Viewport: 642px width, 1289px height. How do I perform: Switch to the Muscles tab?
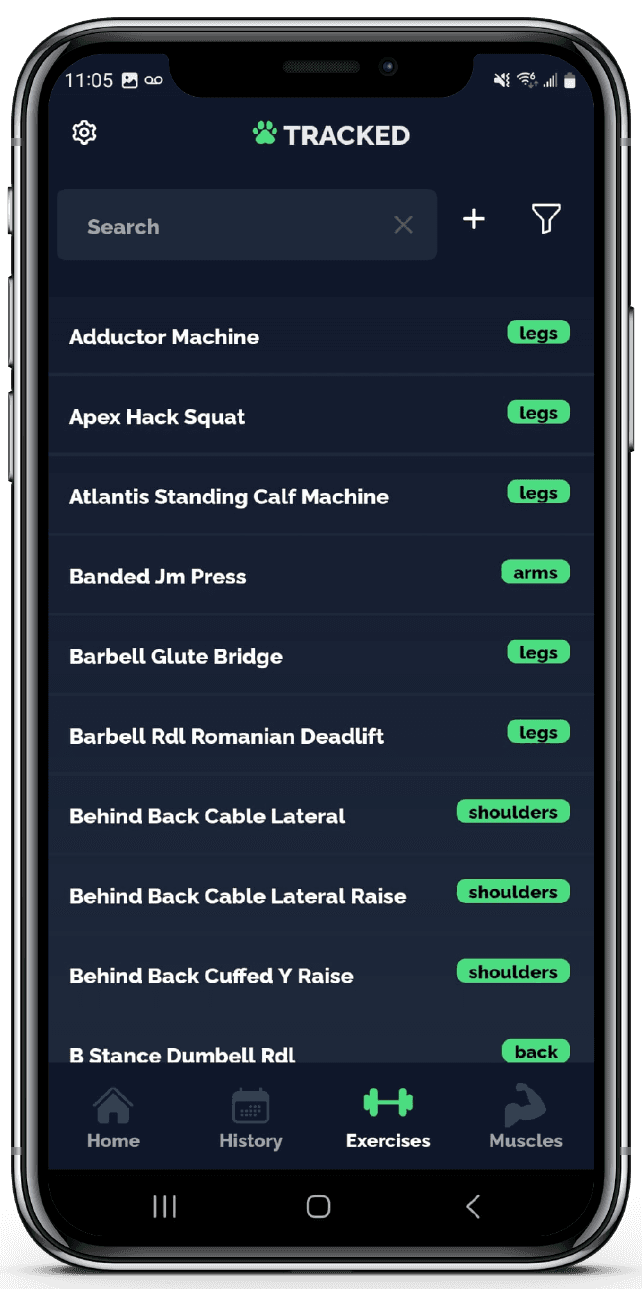click(x=526, y=1118)
